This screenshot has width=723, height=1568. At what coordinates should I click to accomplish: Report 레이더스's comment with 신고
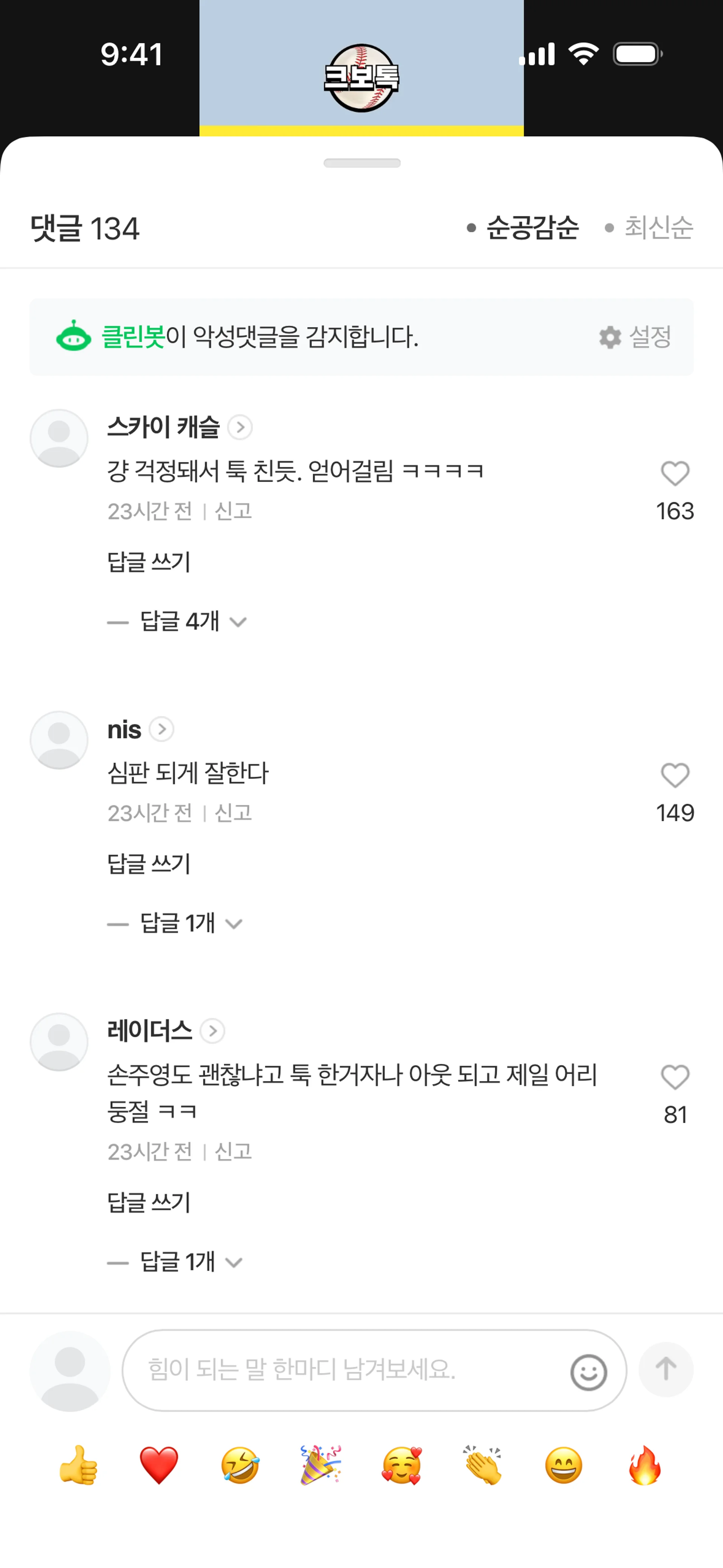[233, 1151]
